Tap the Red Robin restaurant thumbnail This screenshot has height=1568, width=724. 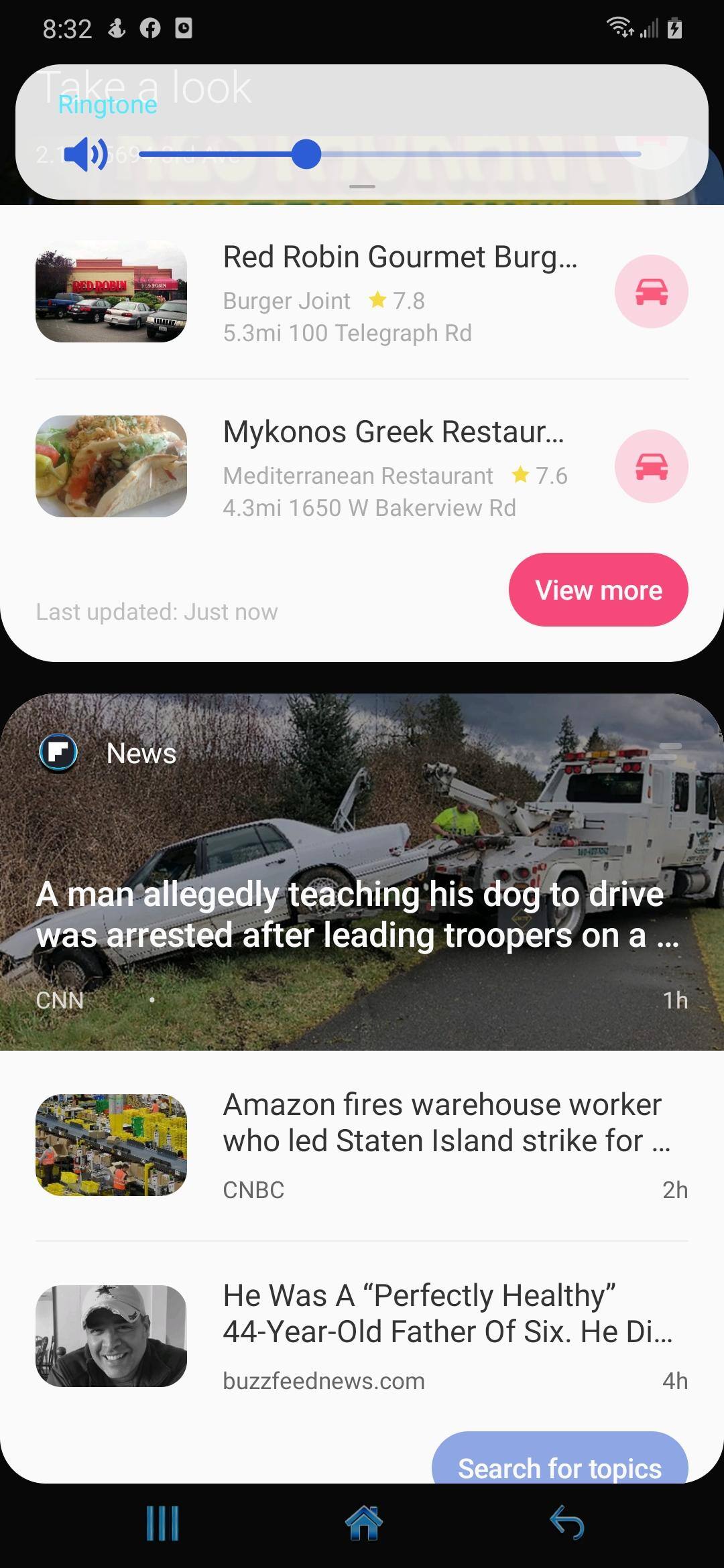coord(111,291)
